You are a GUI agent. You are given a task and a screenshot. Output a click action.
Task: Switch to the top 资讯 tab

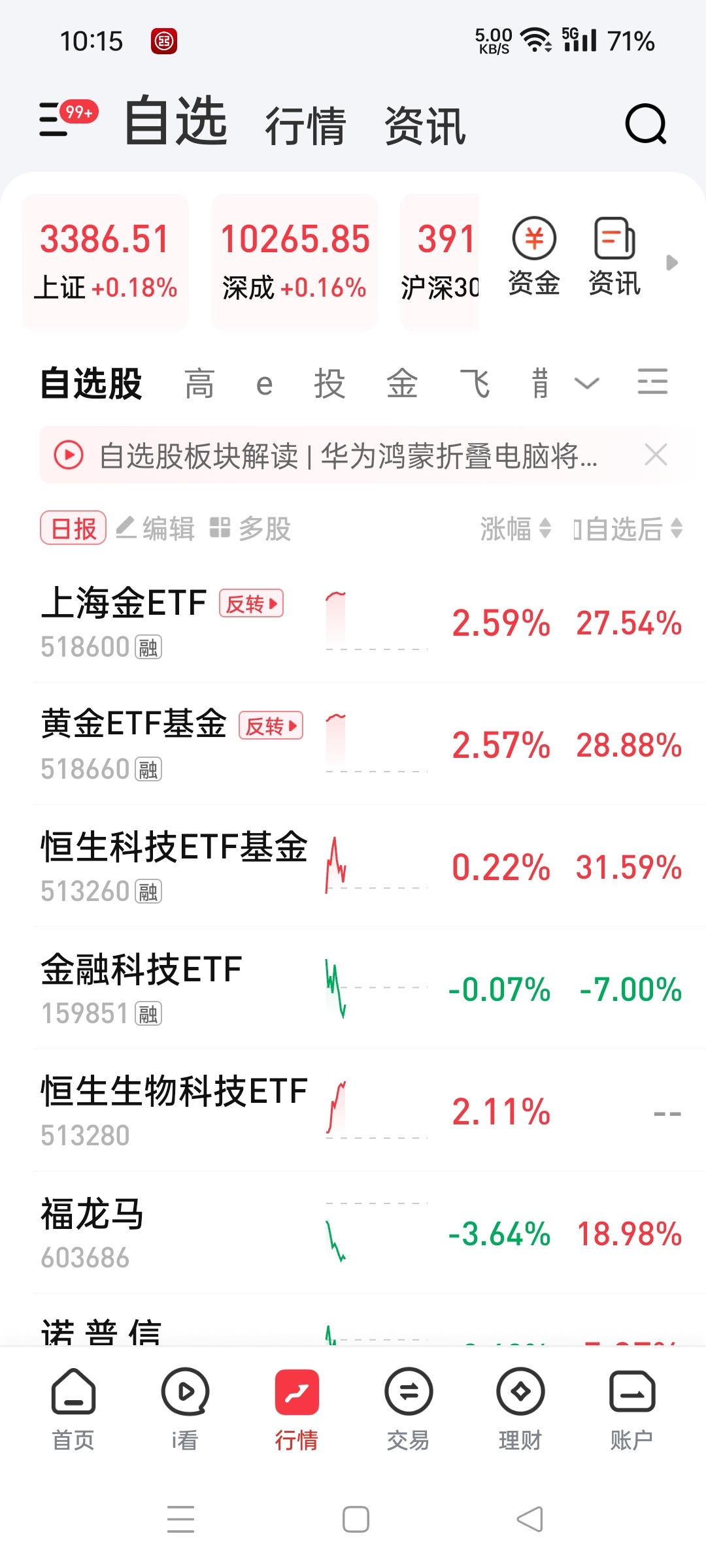coord(425,125)
